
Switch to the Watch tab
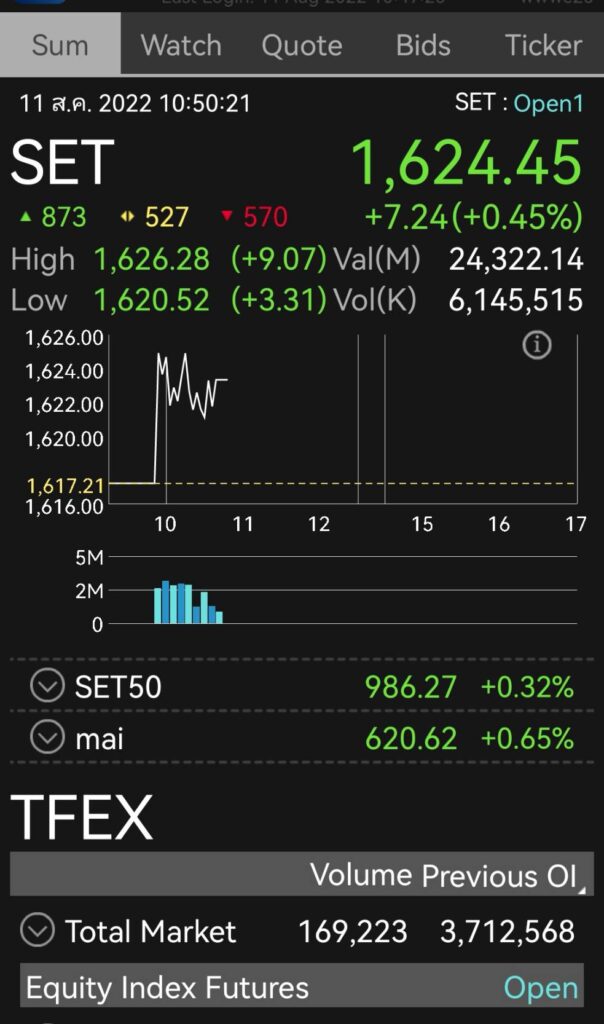(x=181, y=45)
